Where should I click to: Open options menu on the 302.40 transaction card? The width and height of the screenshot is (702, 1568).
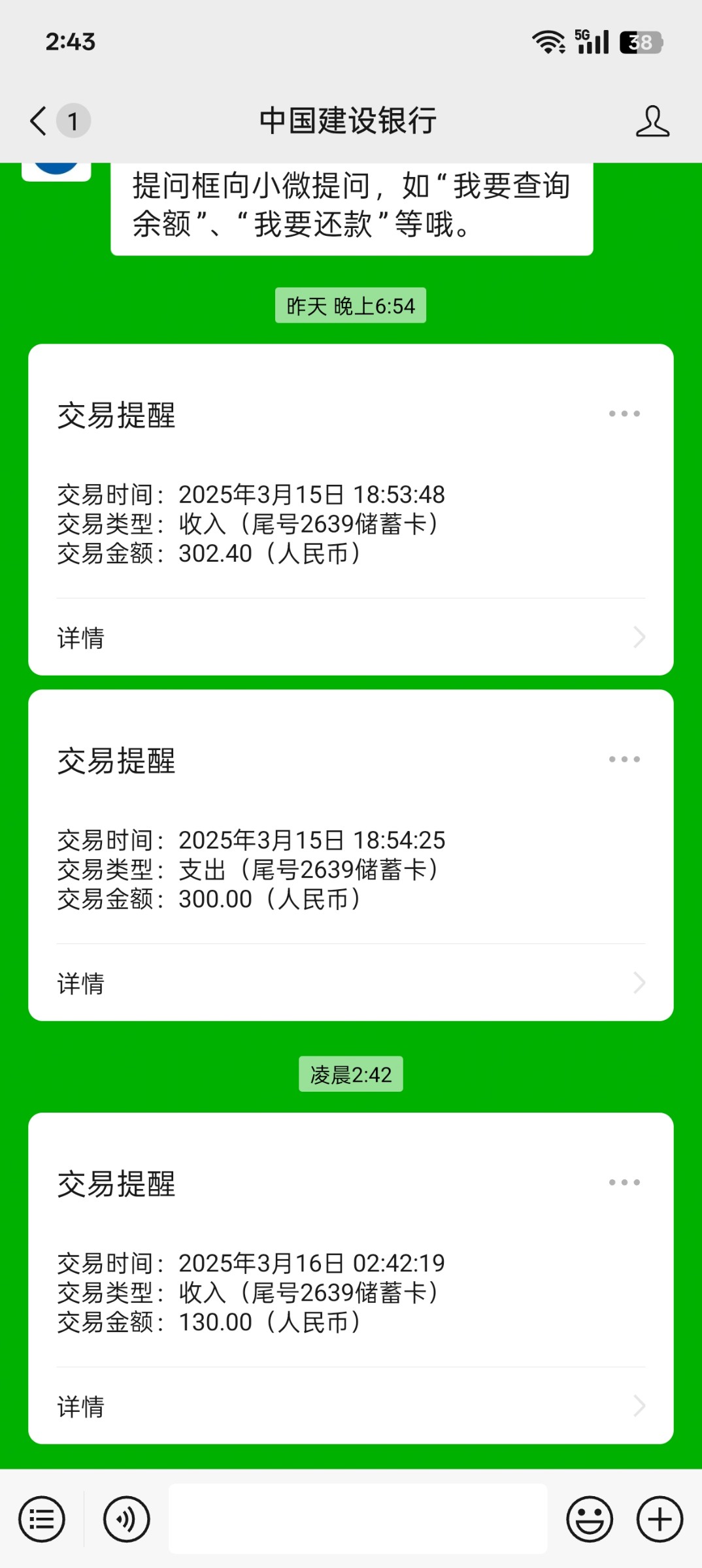click(x=622, y=413)
